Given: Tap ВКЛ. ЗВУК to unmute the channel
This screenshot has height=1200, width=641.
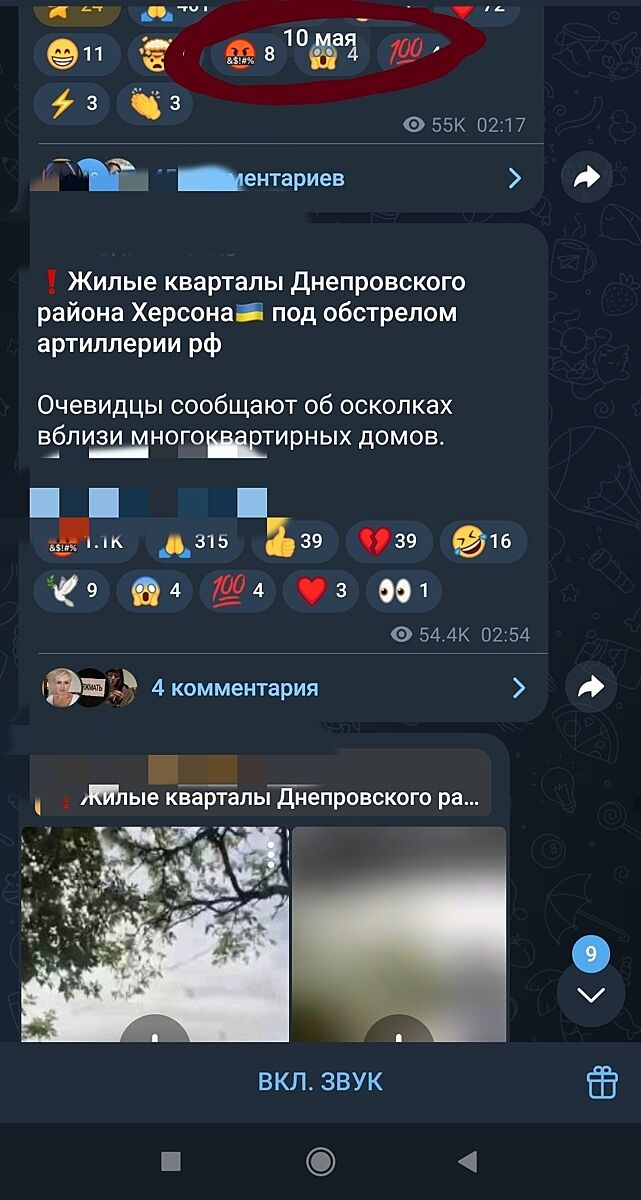Looking at the screenshot, I should pyautogui.click(x=320, y=1081).
